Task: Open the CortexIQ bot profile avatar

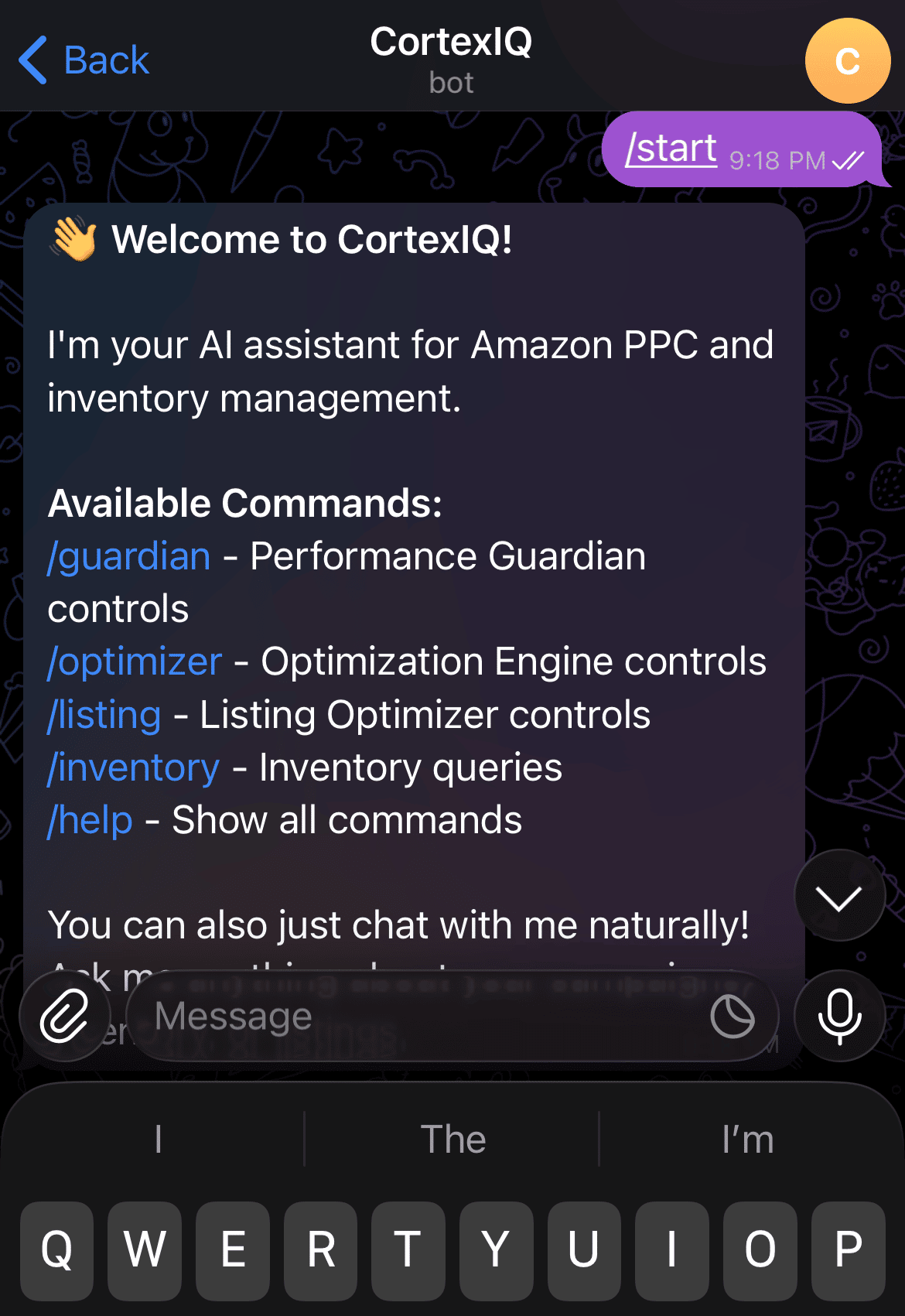Action: tap(847, 61)
